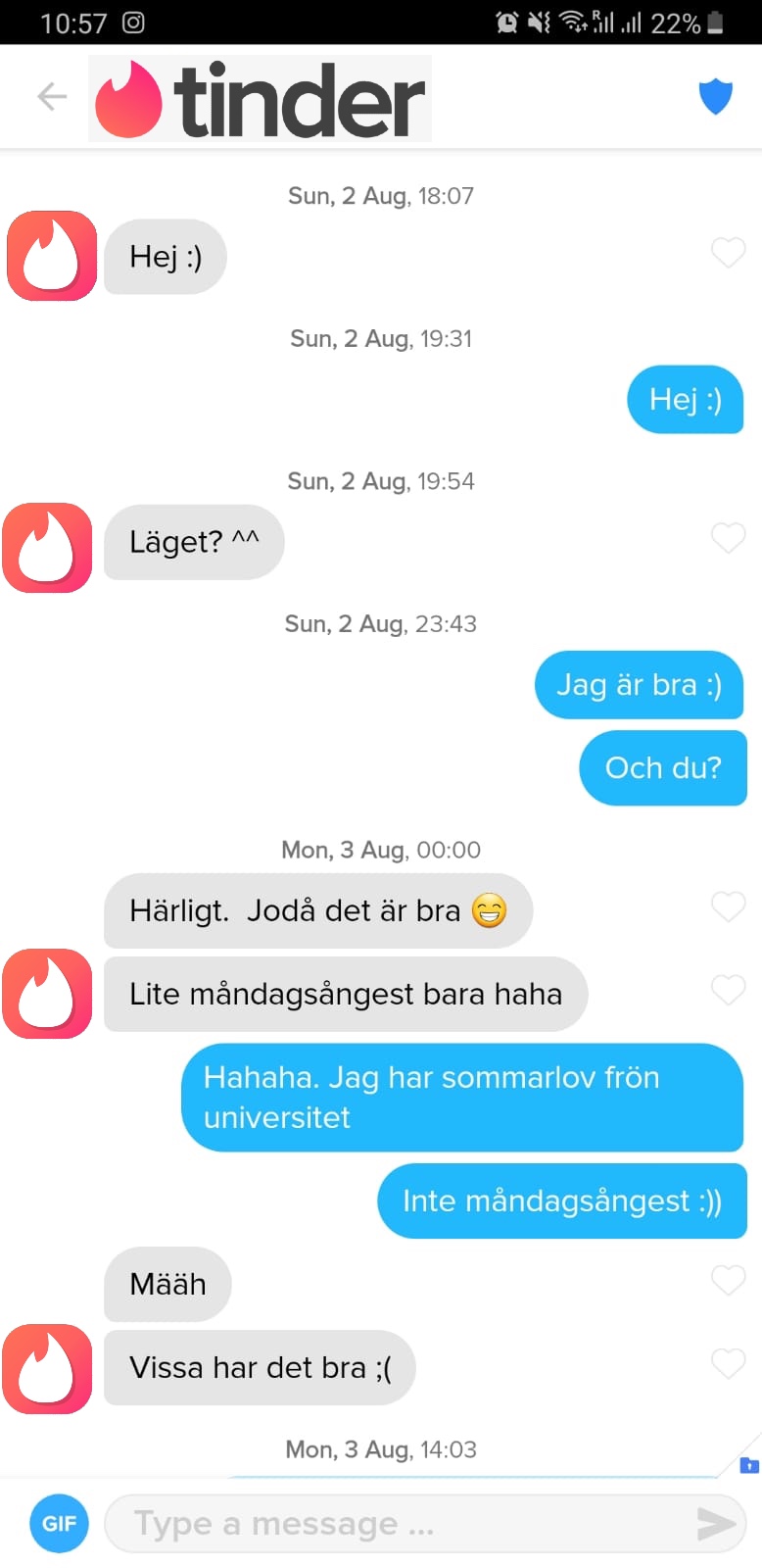Go back using the arrow
The image size is (762, 1568).
51,96
